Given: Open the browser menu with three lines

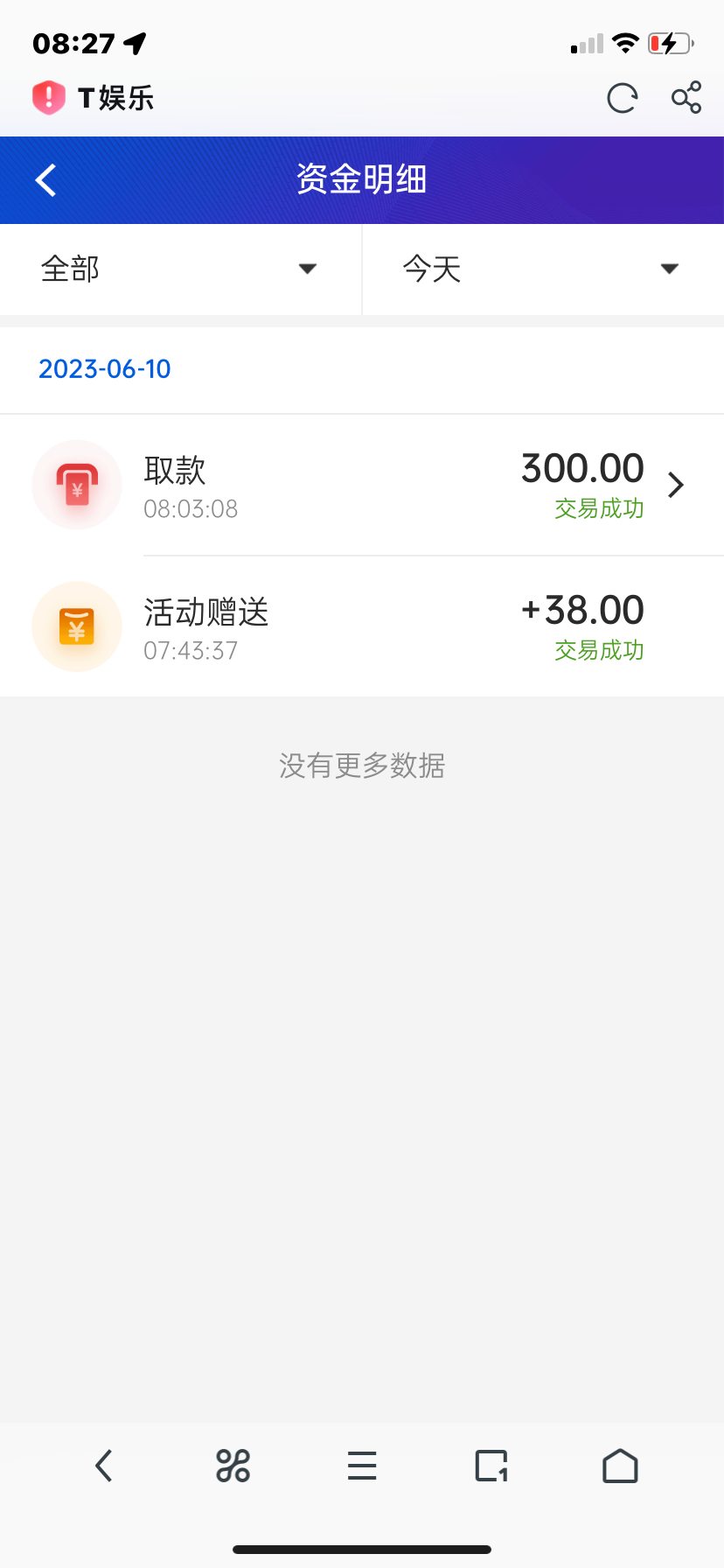Looking at the screenshot, I should [362, 1466].
